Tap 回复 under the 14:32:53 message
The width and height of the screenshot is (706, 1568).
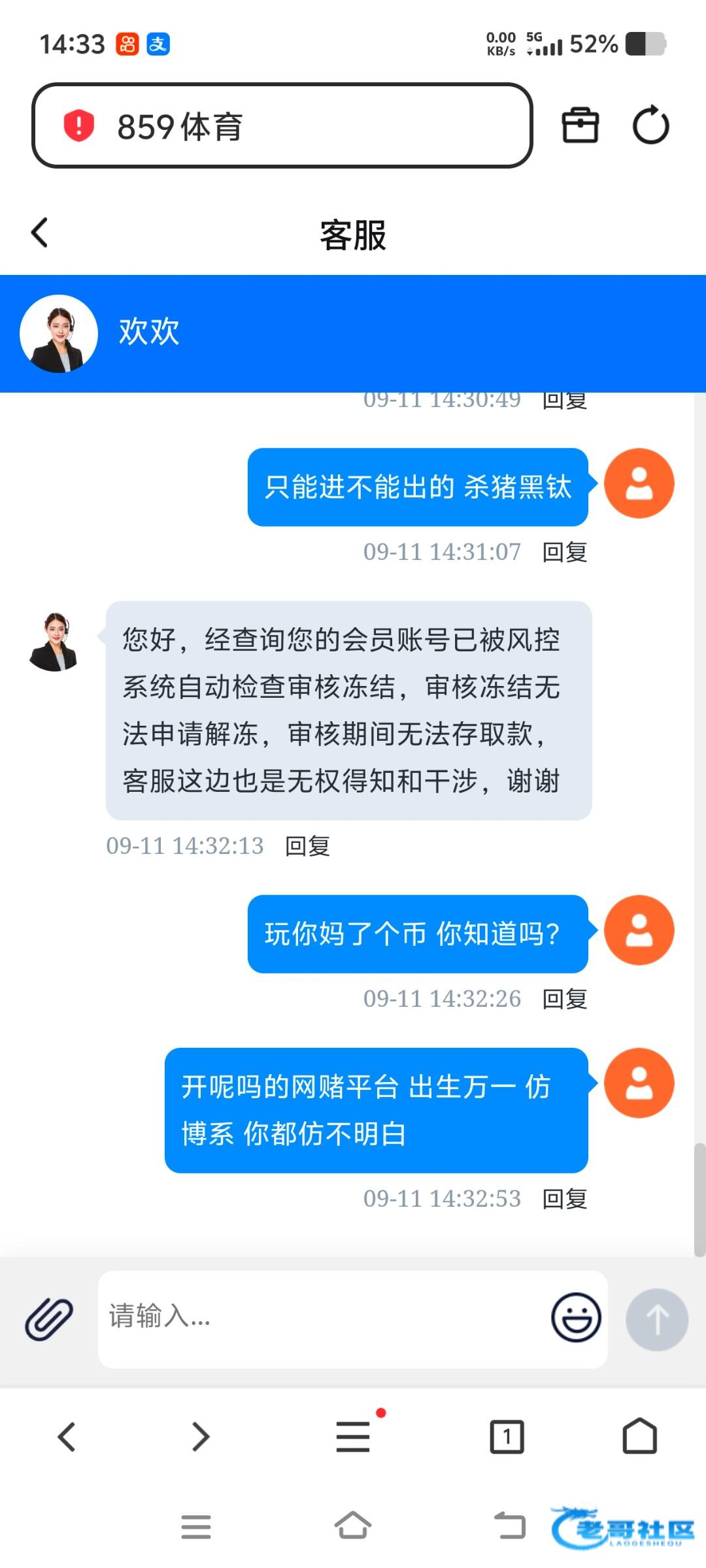pyautogui.click(x=565, y=1199)
